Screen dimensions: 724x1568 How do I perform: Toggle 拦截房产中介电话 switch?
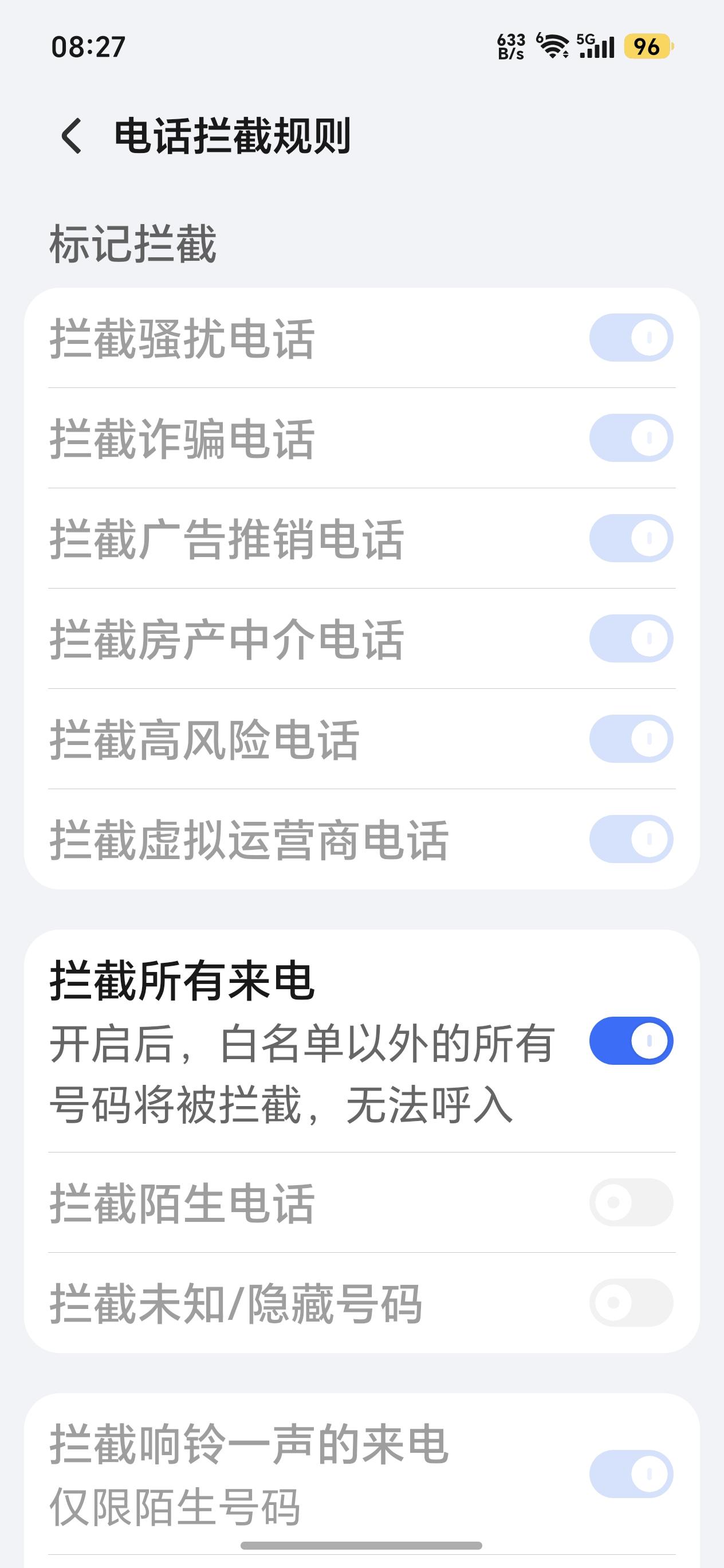(632, 638)
